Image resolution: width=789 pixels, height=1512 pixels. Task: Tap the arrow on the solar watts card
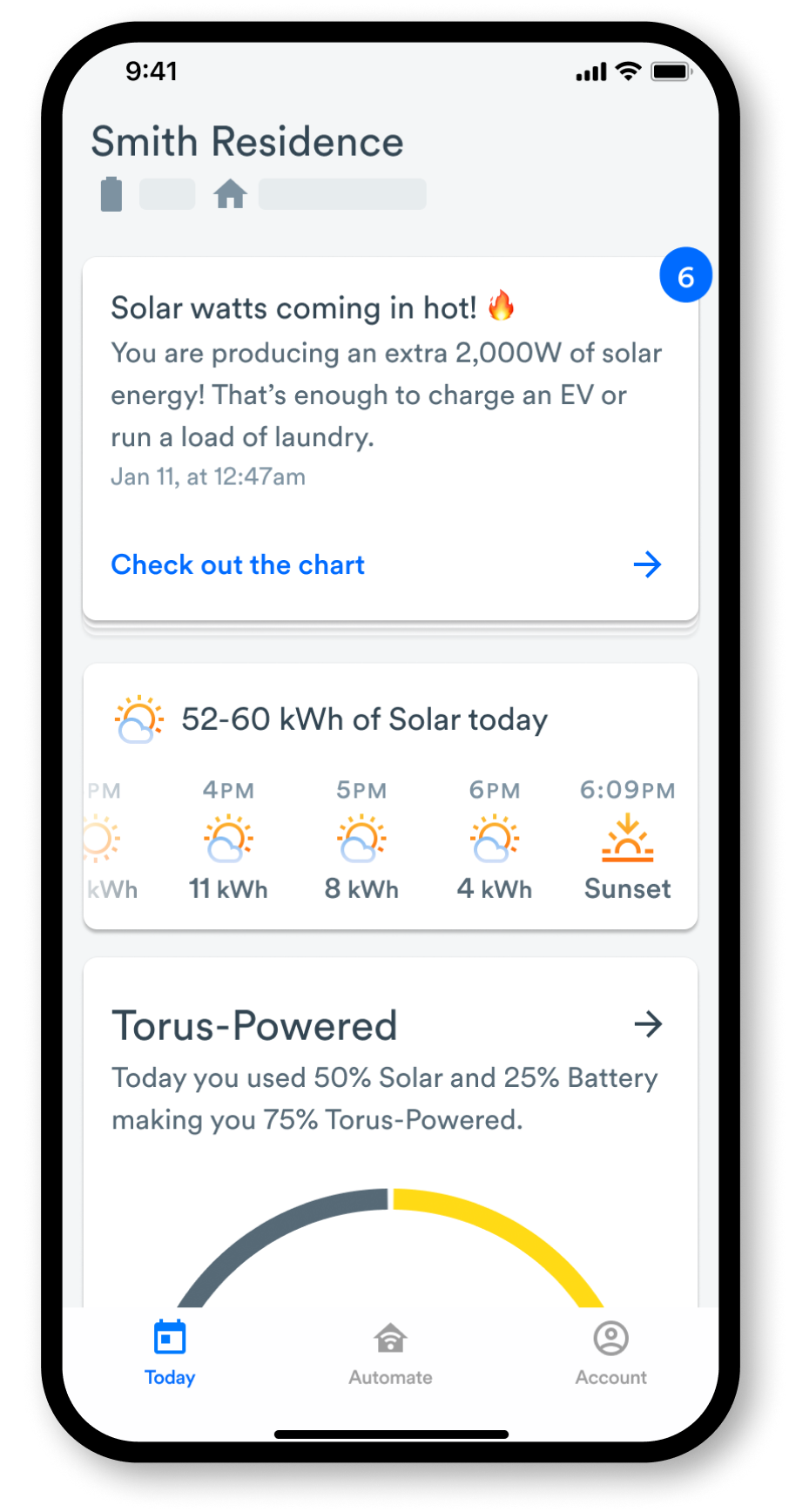[x=647, y=564]
